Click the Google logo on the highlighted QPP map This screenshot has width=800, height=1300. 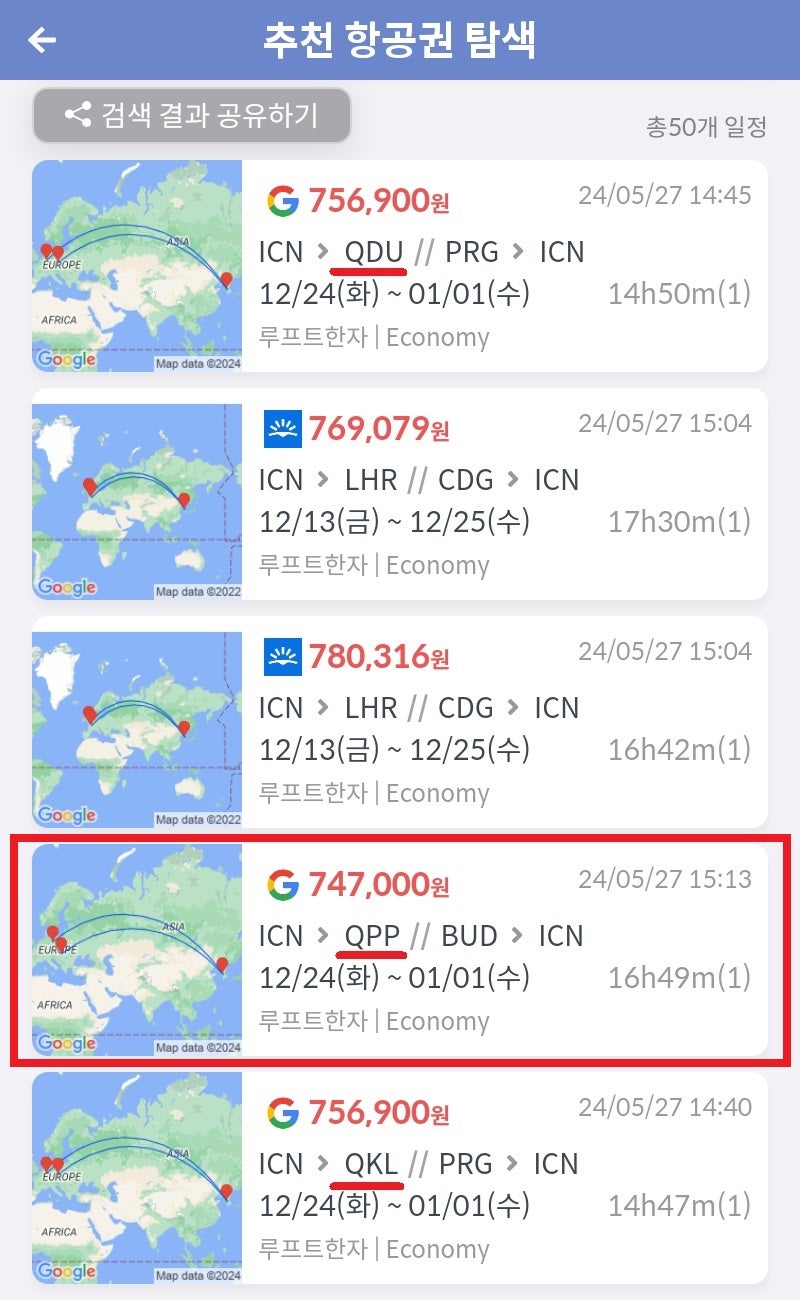[x=64, y=1044]
